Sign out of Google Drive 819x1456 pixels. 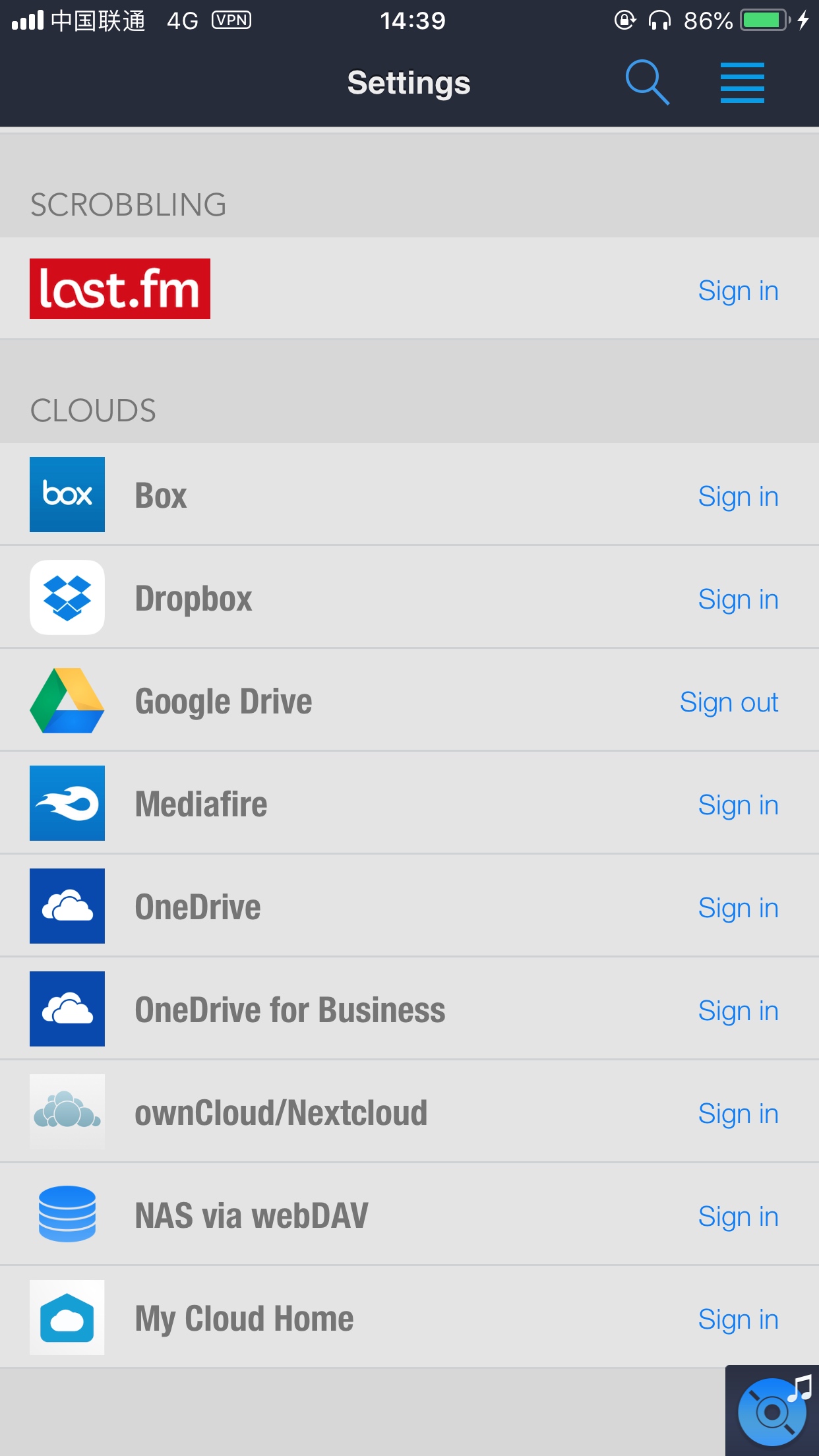(729, 702)
